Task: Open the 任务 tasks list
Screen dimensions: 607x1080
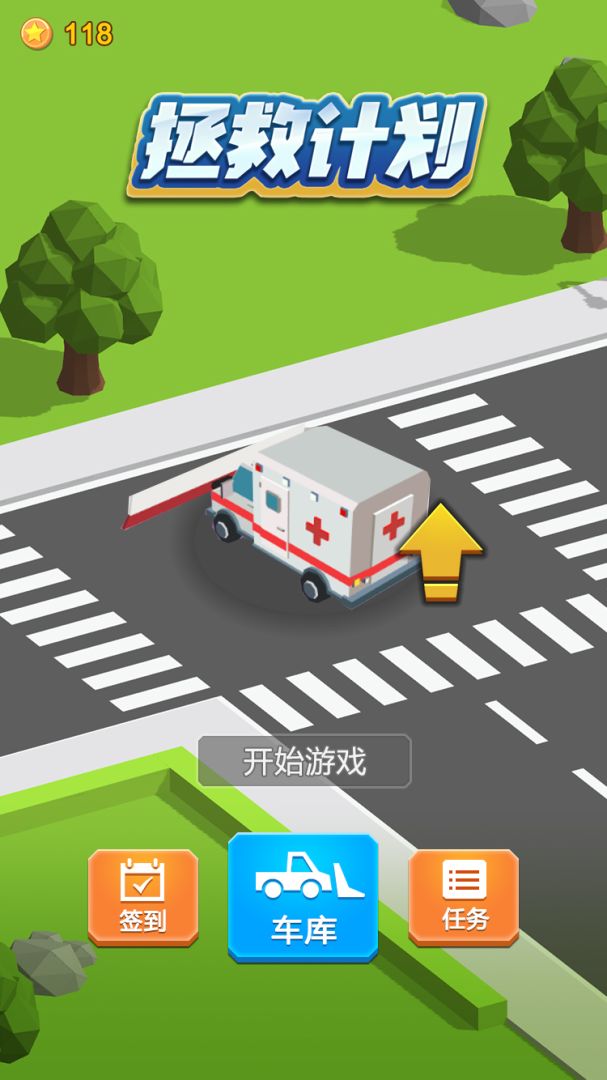Action: click(464, 898)
